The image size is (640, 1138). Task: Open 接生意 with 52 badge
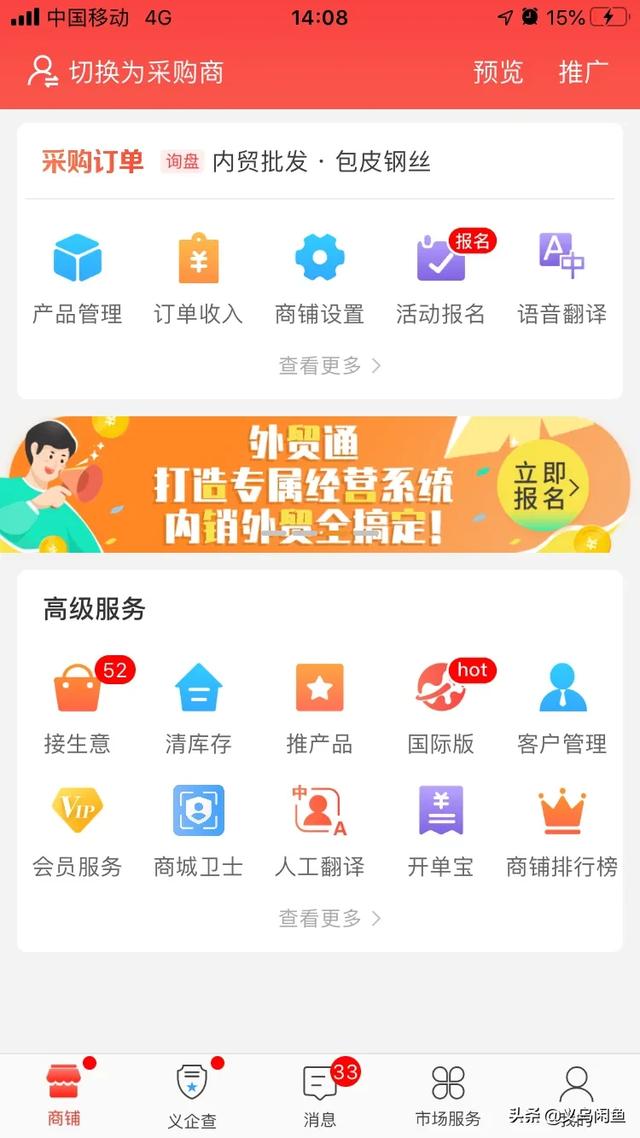[78, 705]
